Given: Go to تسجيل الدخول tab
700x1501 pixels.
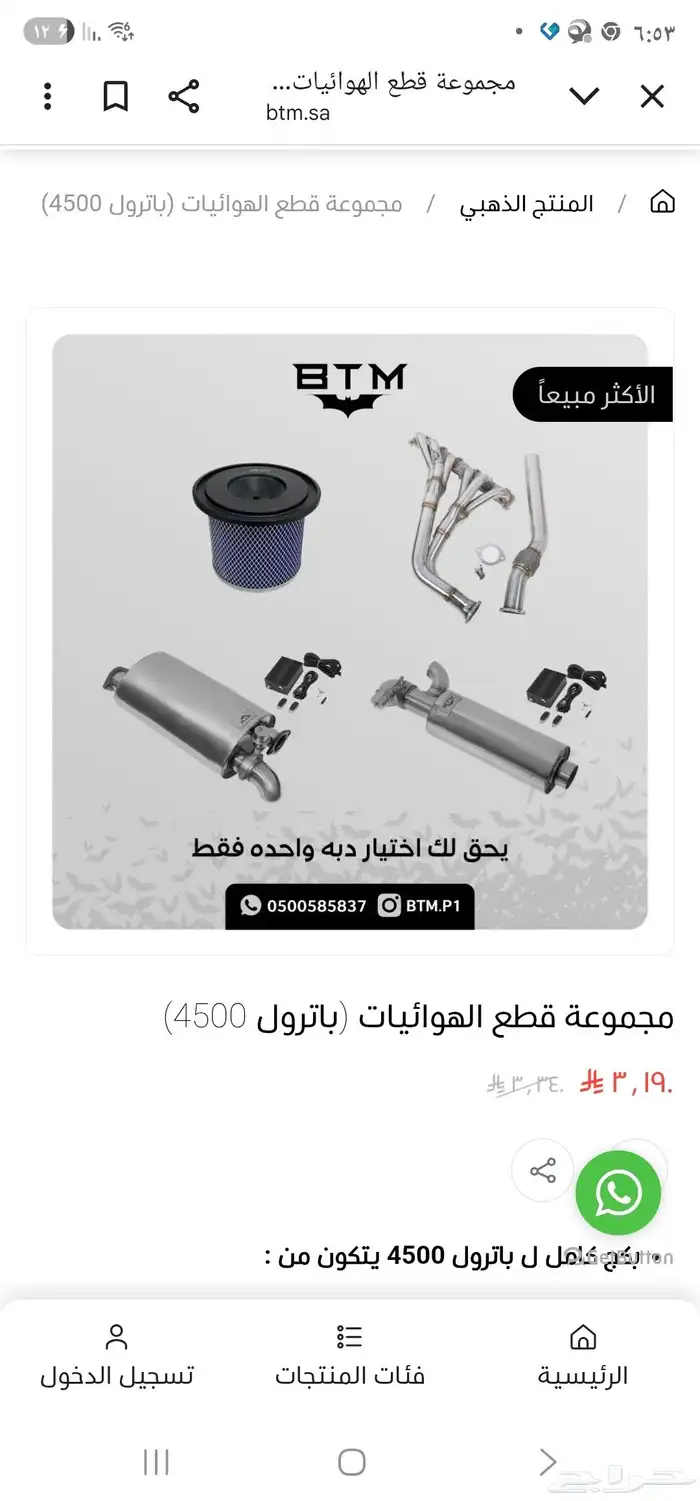Looking at the screenshot, I should point(117,1355).
